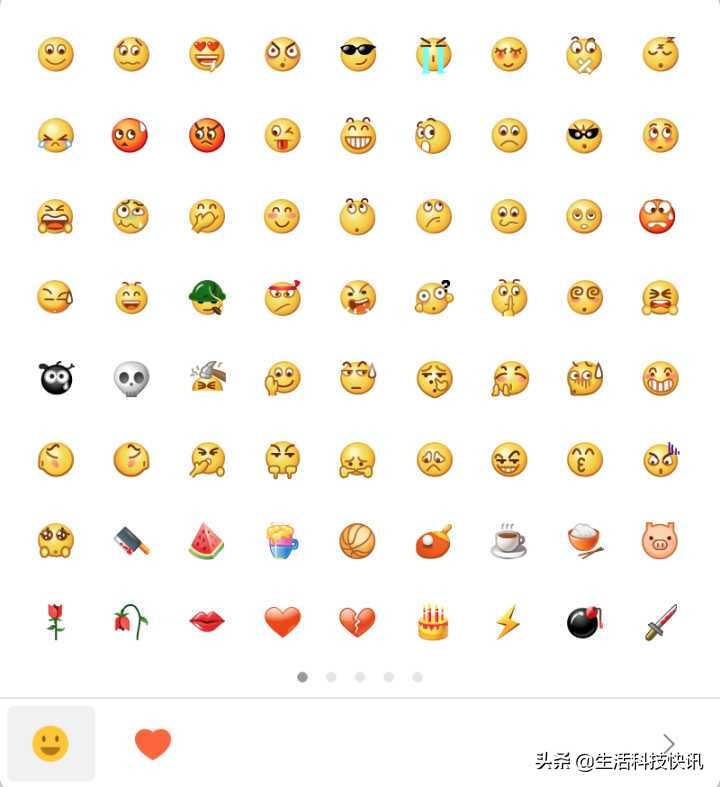The image size is (720, 787).
Task: Choose the basketball emoji
Action: (x=357, y=541)
